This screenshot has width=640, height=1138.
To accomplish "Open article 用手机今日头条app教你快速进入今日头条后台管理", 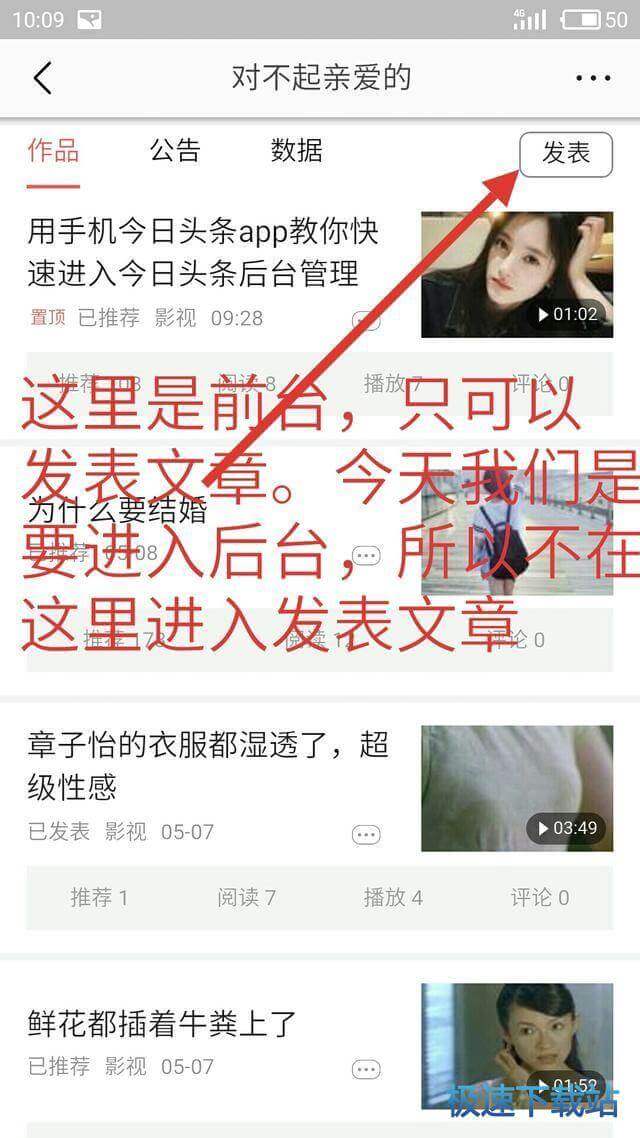I will coord(204,252).
